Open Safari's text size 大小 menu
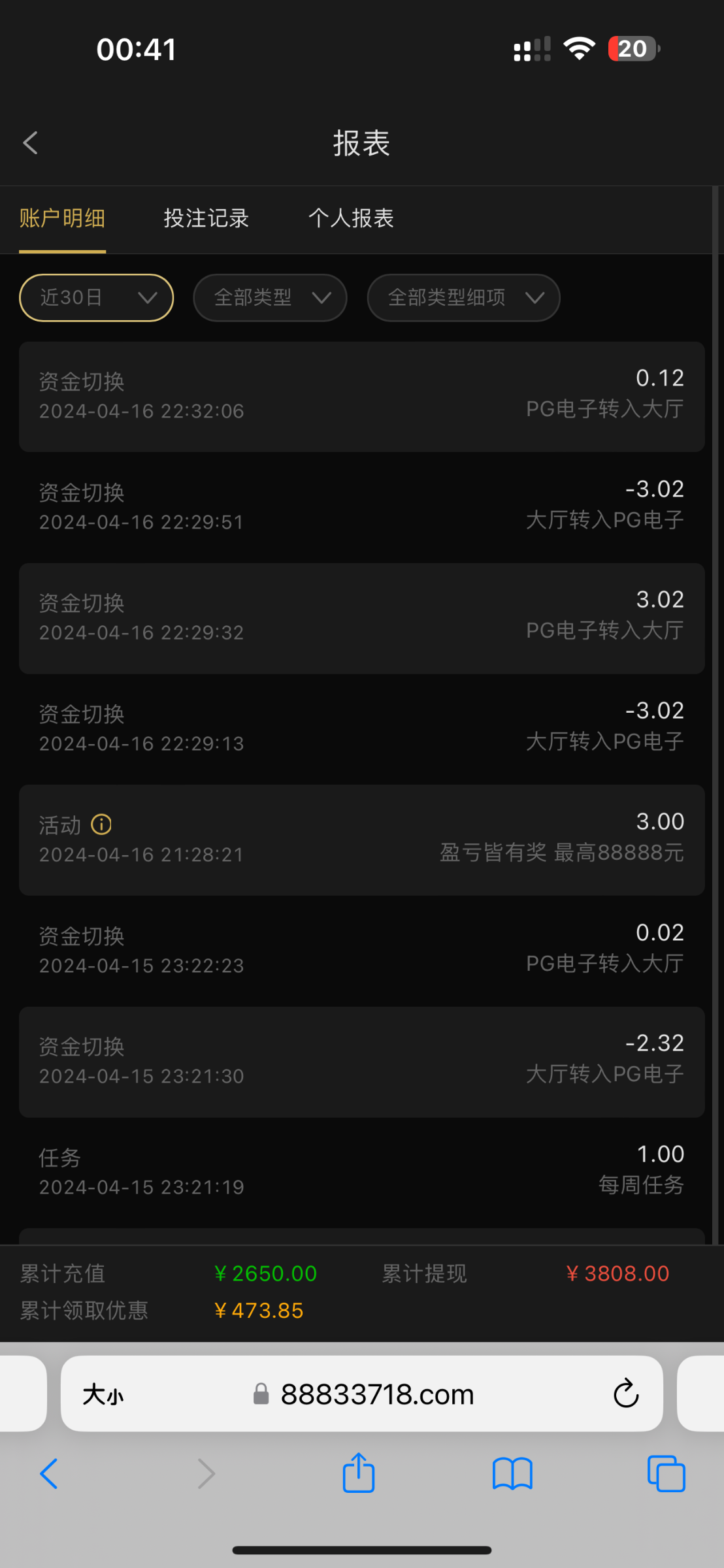Image resolution: width=724 pixels, height=1568 pixels. pos(103,1395)
